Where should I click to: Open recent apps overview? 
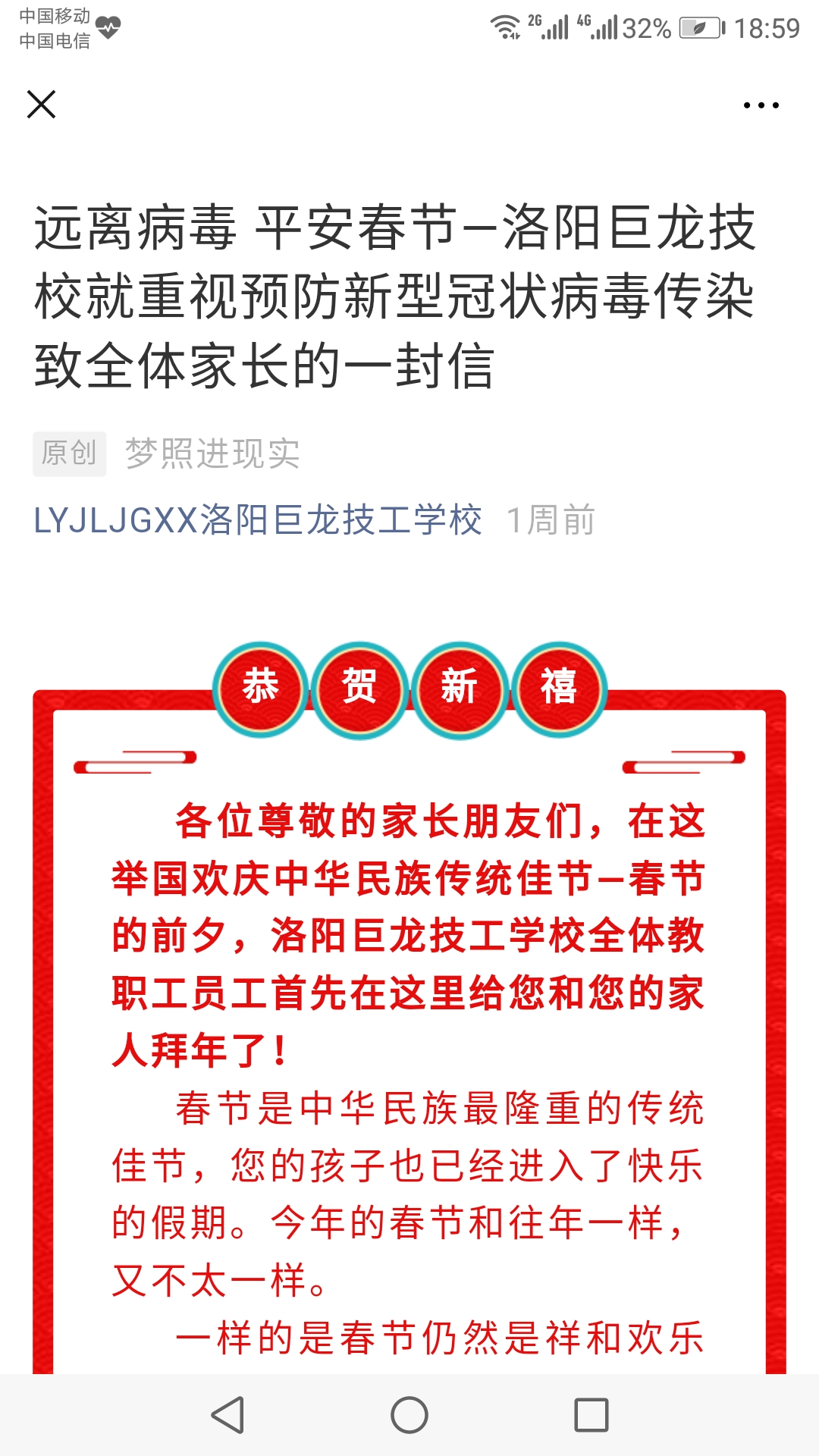click(591, 1415)
